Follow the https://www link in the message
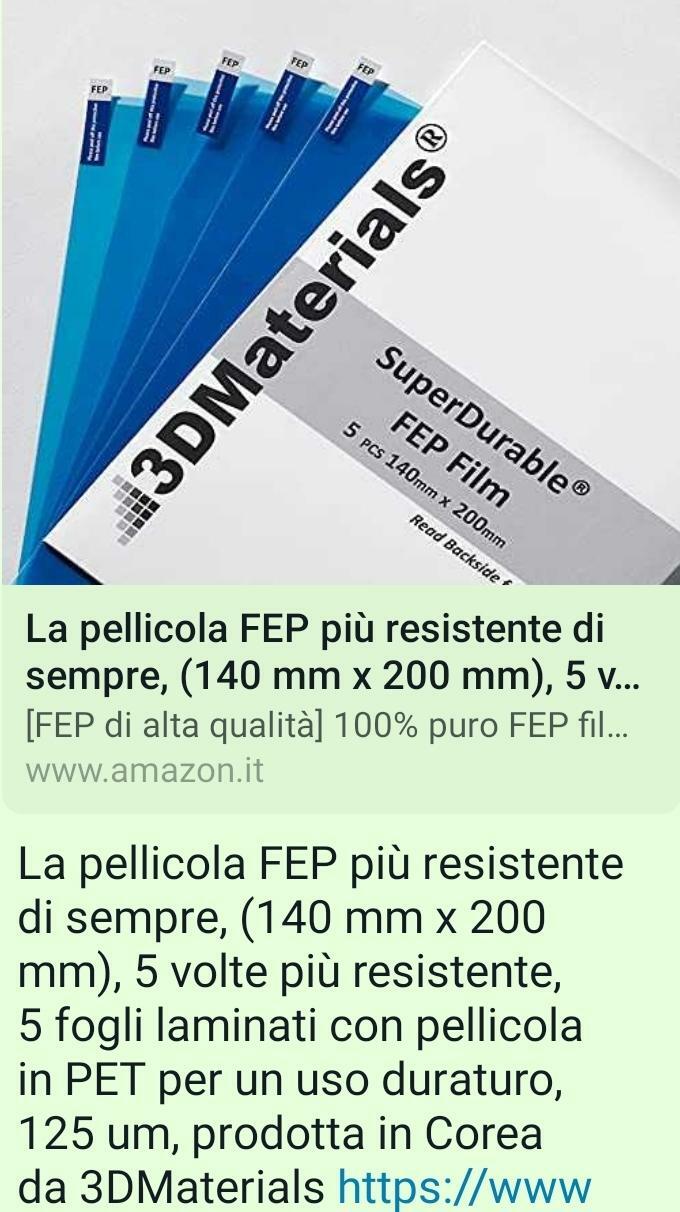The image size is (680, 1212). [x=465, y=1187]
